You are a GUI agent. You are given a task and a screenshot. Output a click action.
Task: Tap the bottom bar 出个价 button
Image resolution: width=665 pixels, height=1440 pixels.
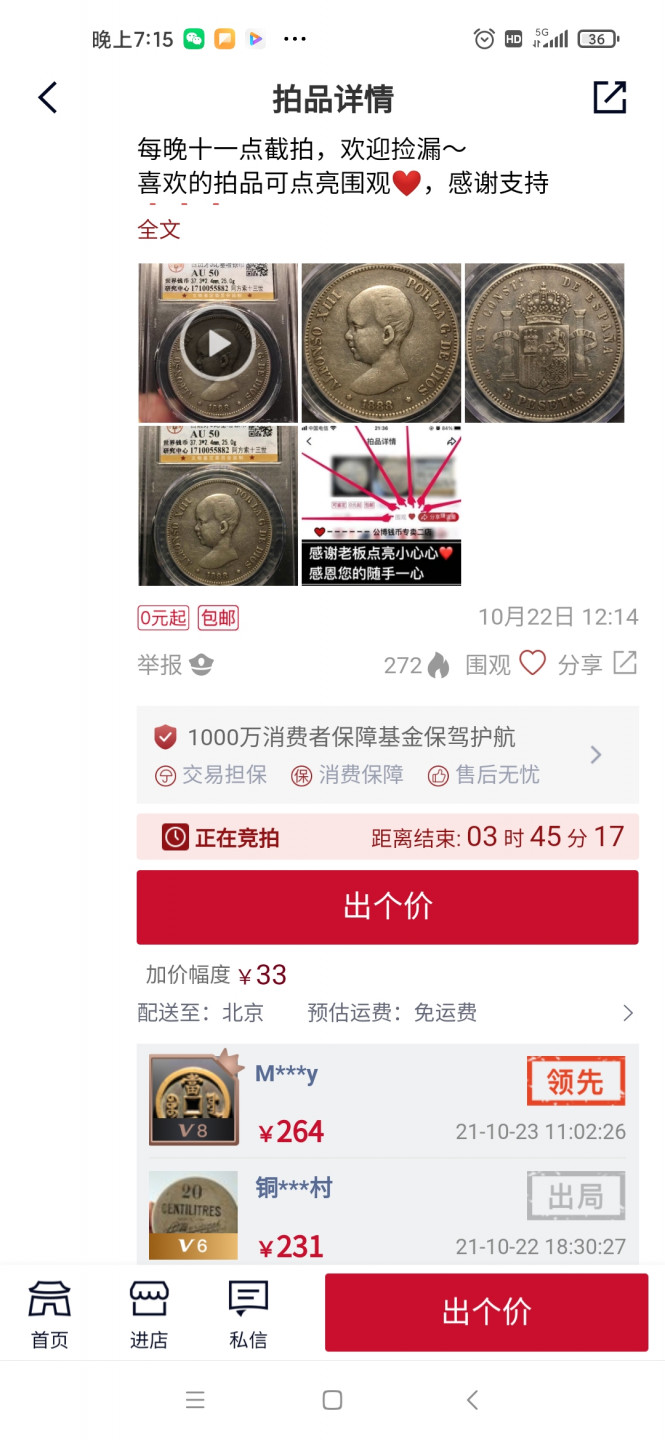pos(486,1312)
